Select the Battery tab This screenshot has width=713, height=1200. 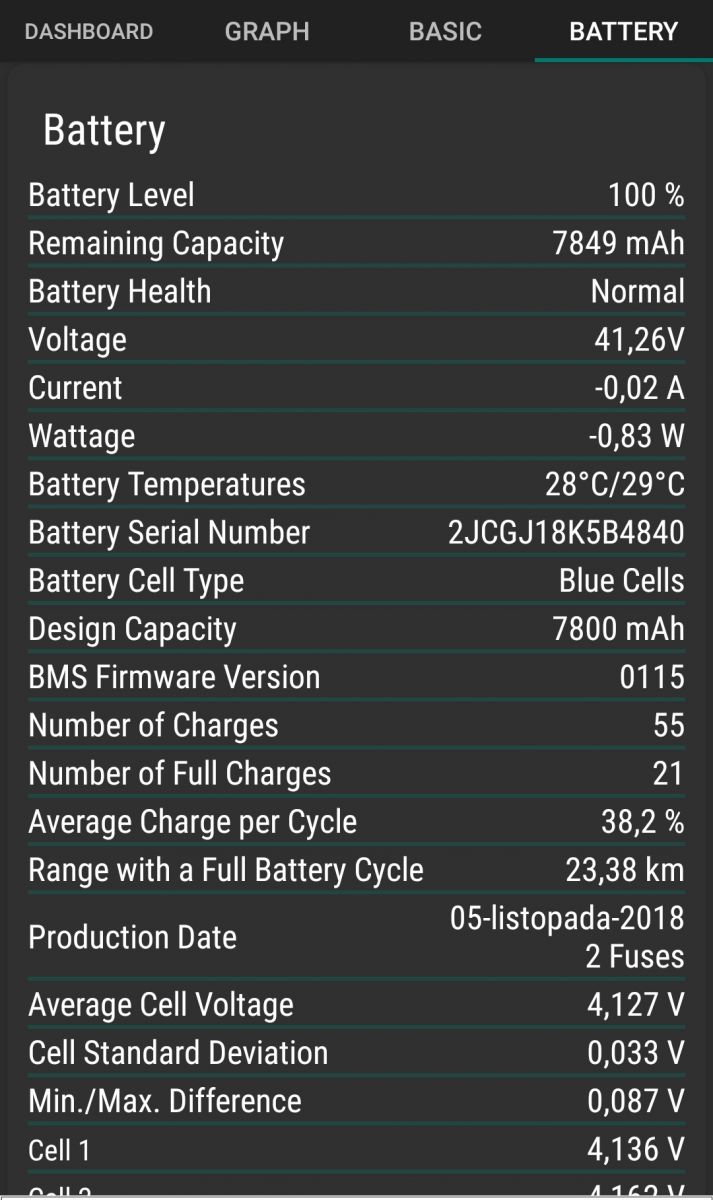pos(623,31)
